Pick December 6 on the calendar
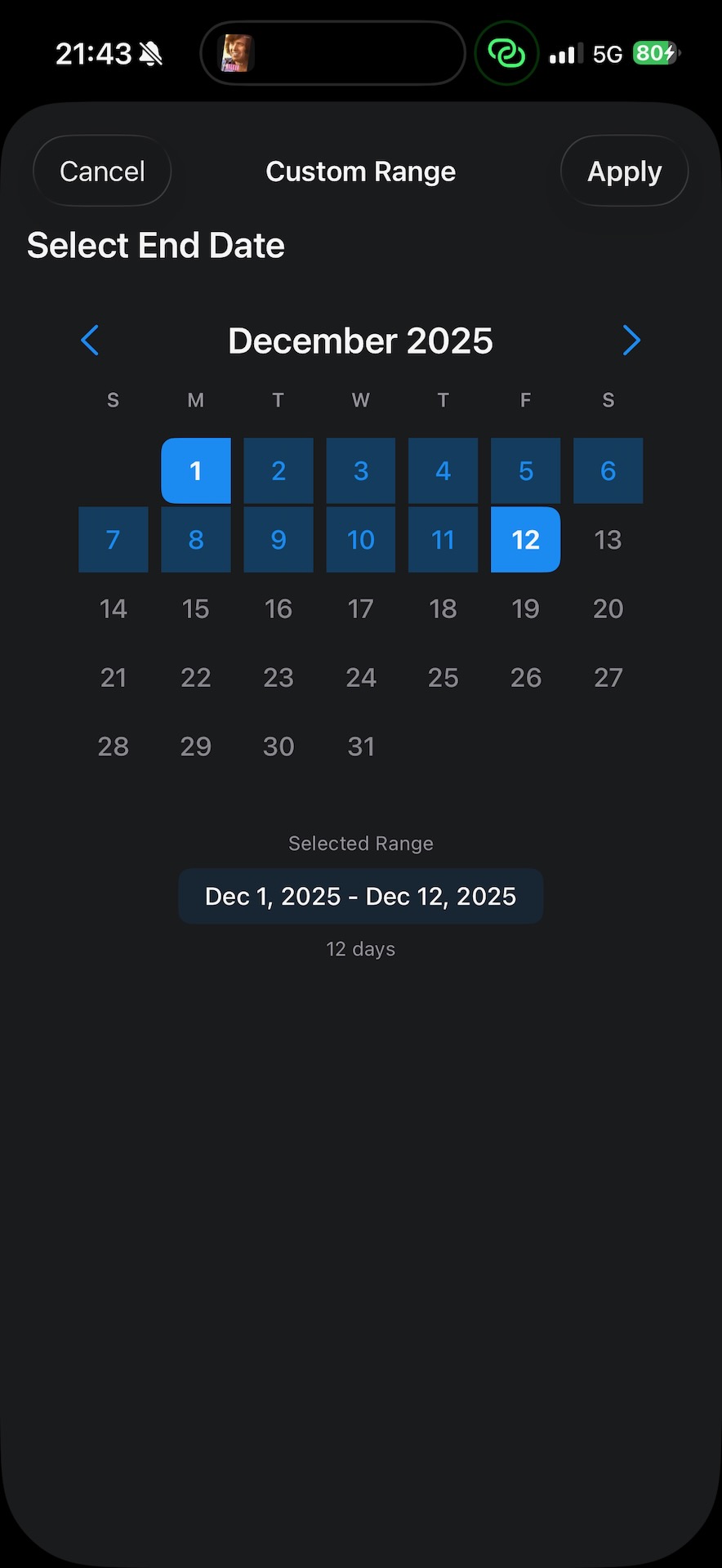The height and width of the screenshot is (1568, 722). [x=608, y=470]
